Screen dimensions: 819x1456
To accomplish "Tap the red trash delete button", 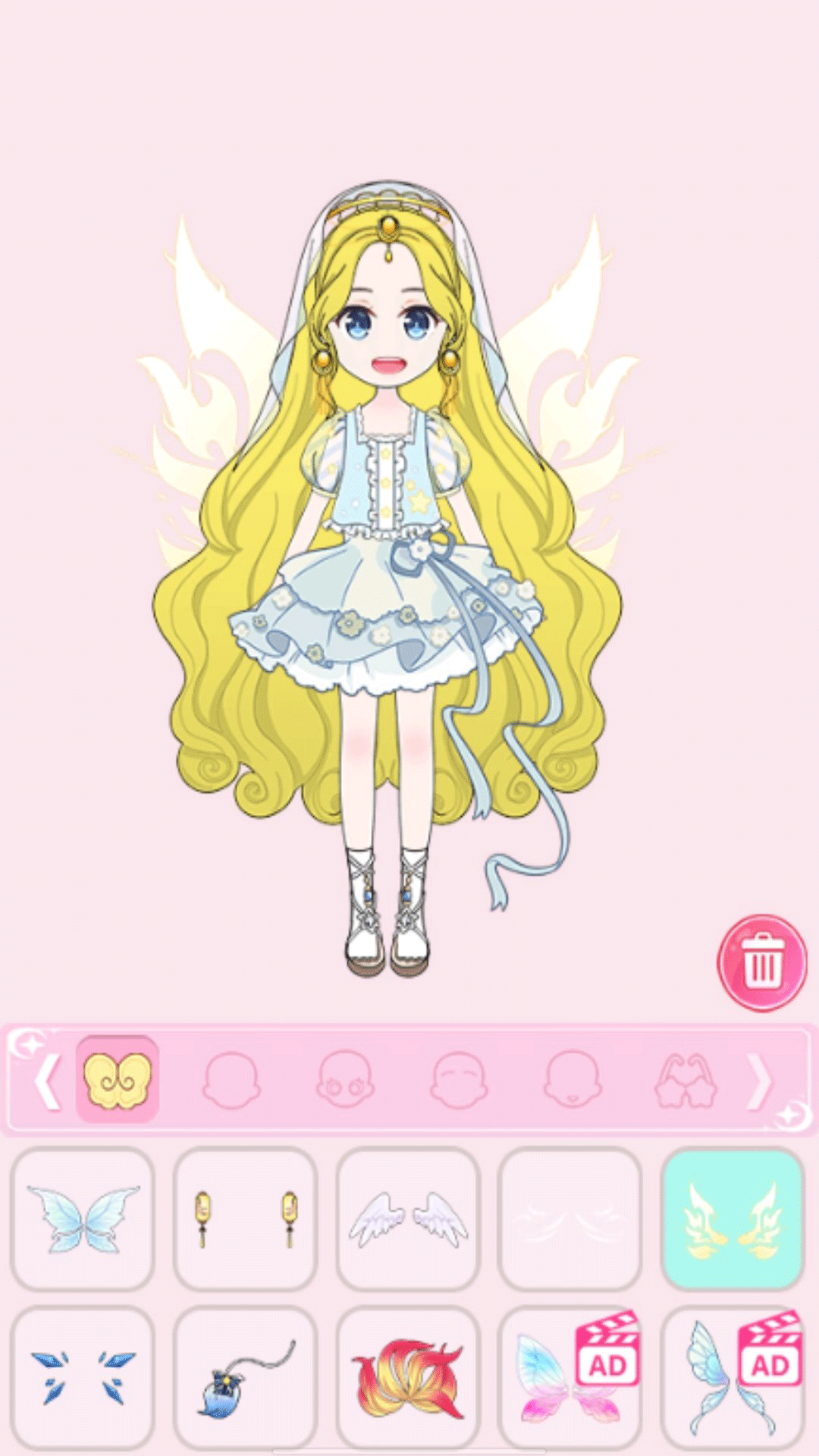I will click(x=761, y=963).
